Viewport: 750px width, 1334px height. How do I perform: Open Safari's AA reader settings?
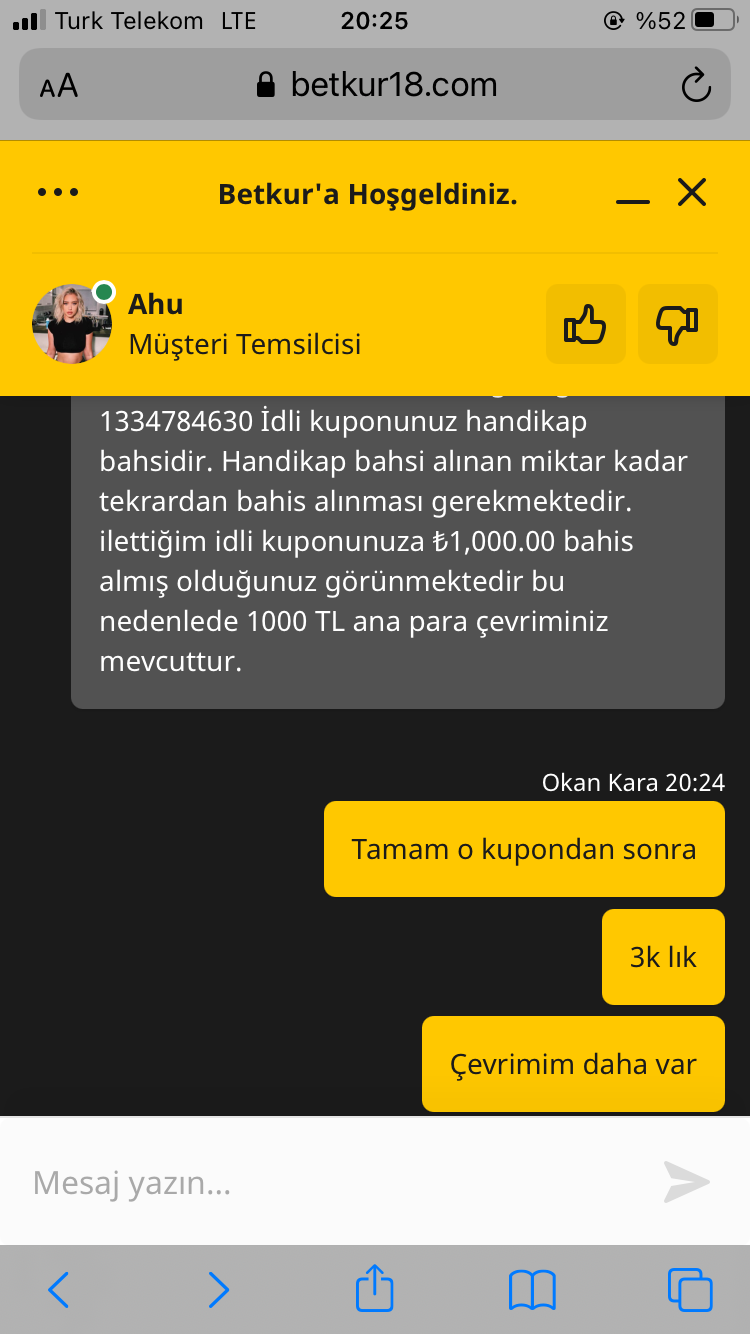coord(59,86)
